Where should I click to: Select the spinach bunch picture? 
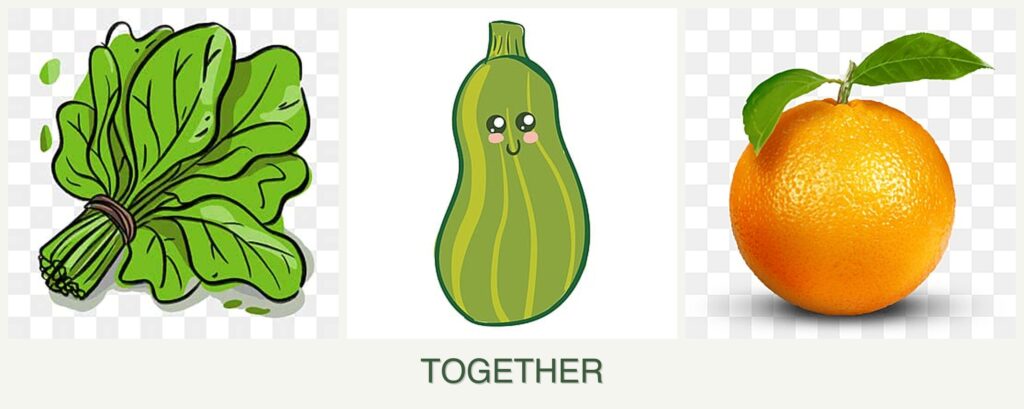173,173
